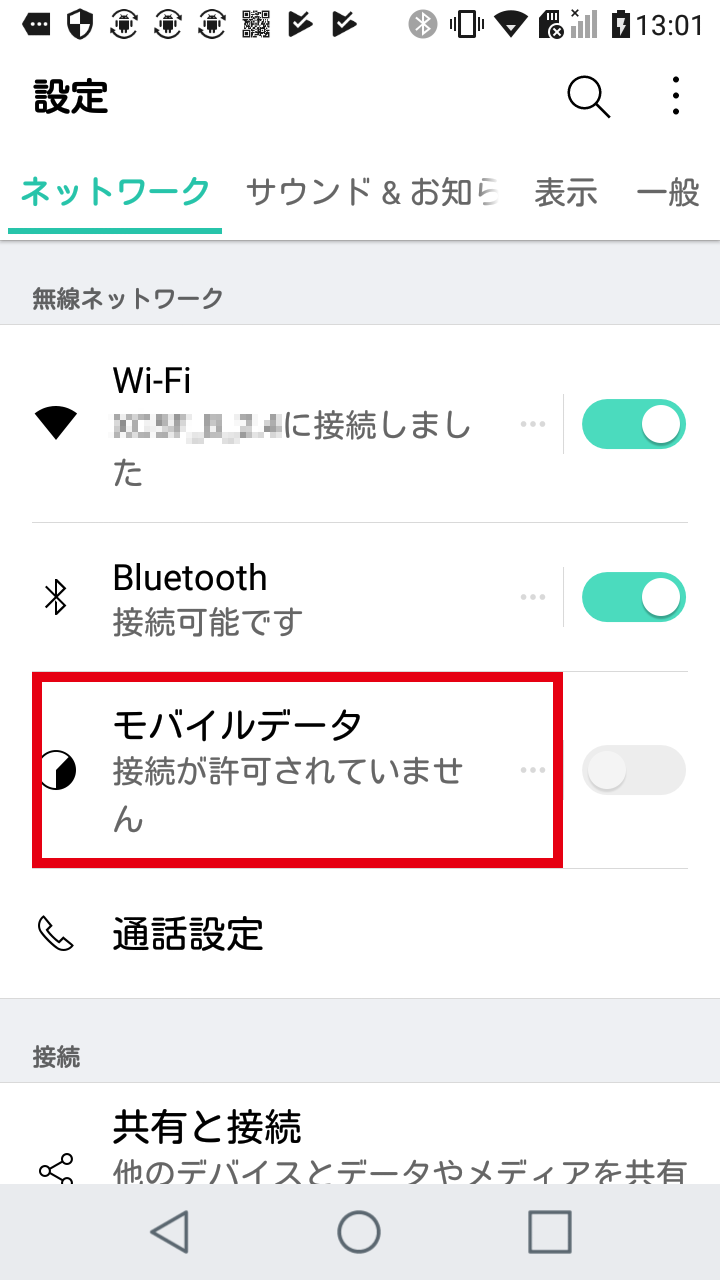
Task: Open the settings search icon
Action: (588, 97)
